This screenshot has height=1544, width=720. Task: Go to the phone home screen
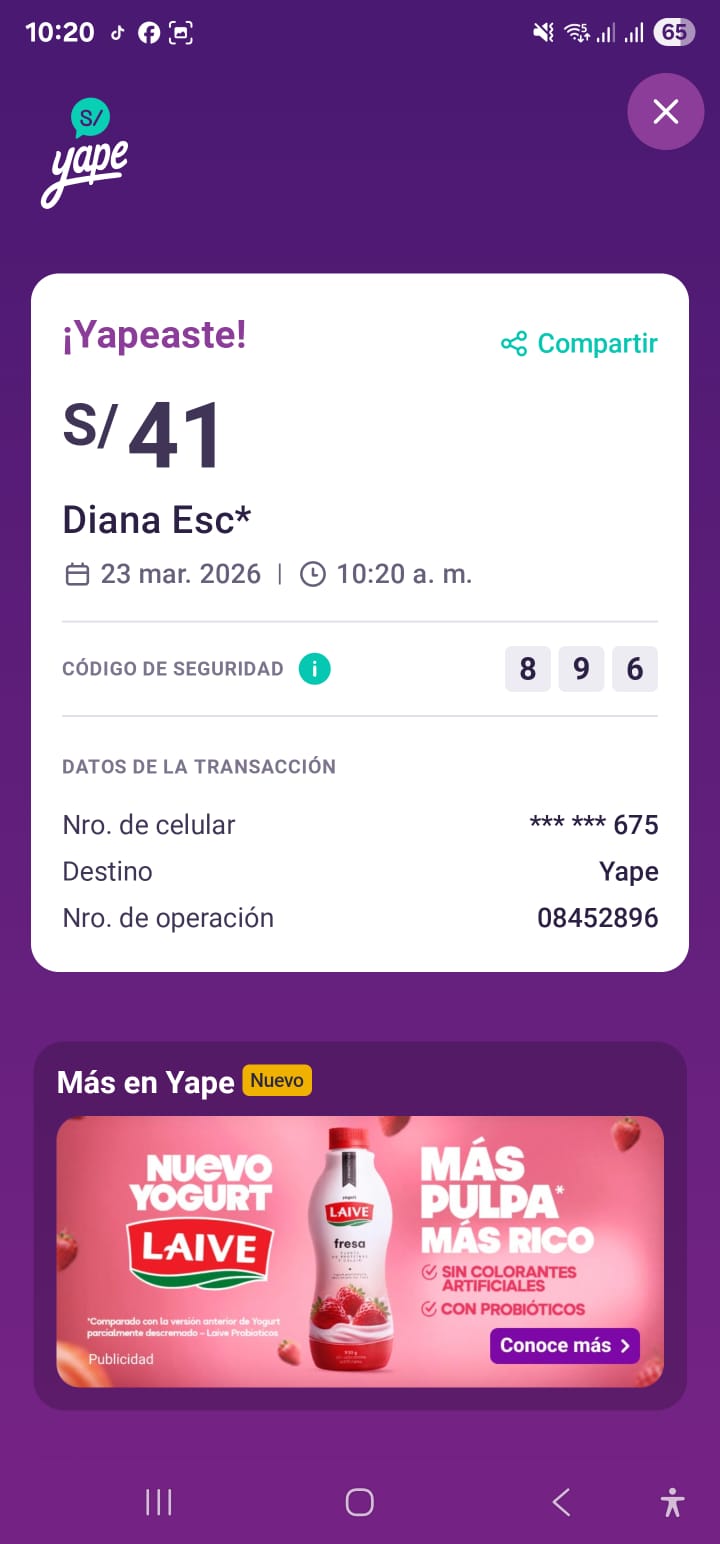(x=359, y=1502)
